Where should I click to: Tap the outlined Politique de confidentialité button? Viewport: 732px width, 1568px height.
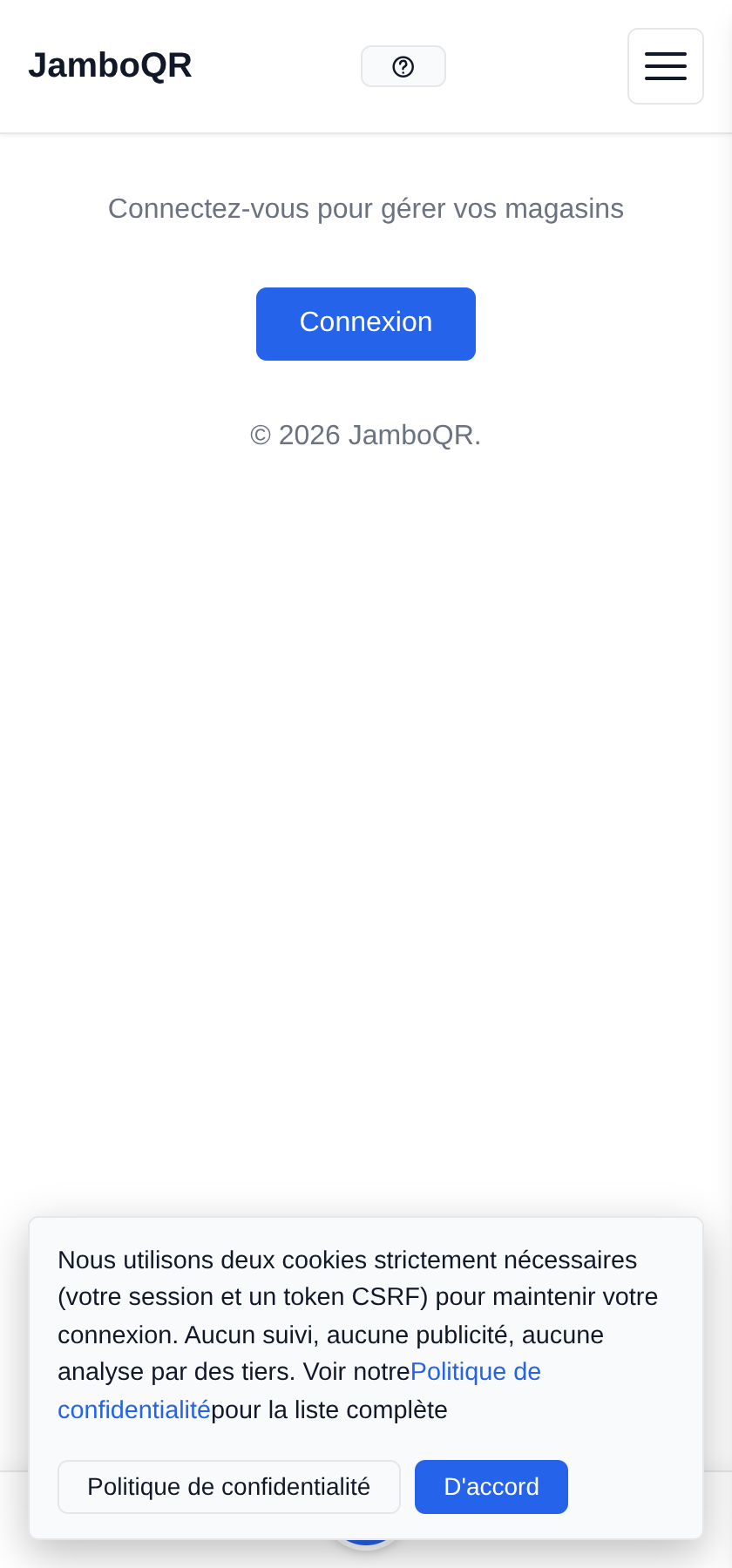[229, 1487]
